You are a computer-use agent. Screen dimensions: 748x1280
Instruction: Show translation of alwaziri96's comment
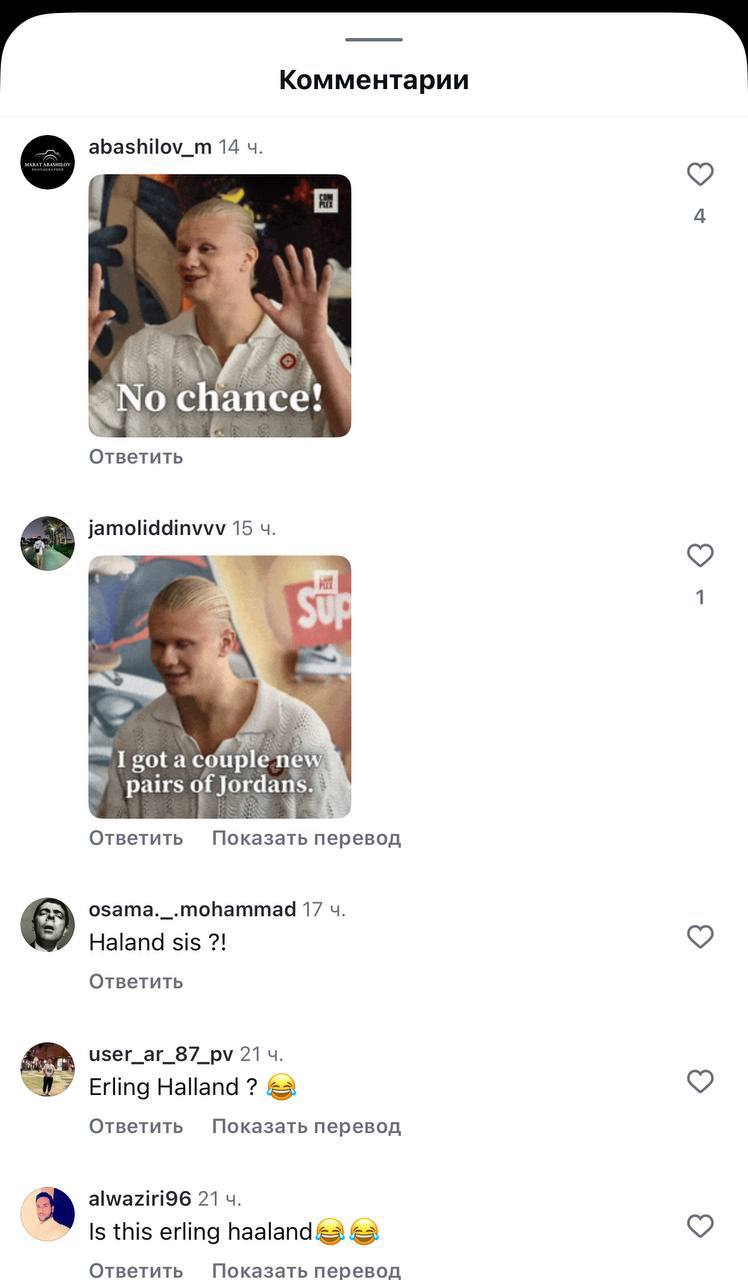(306, 1270)
